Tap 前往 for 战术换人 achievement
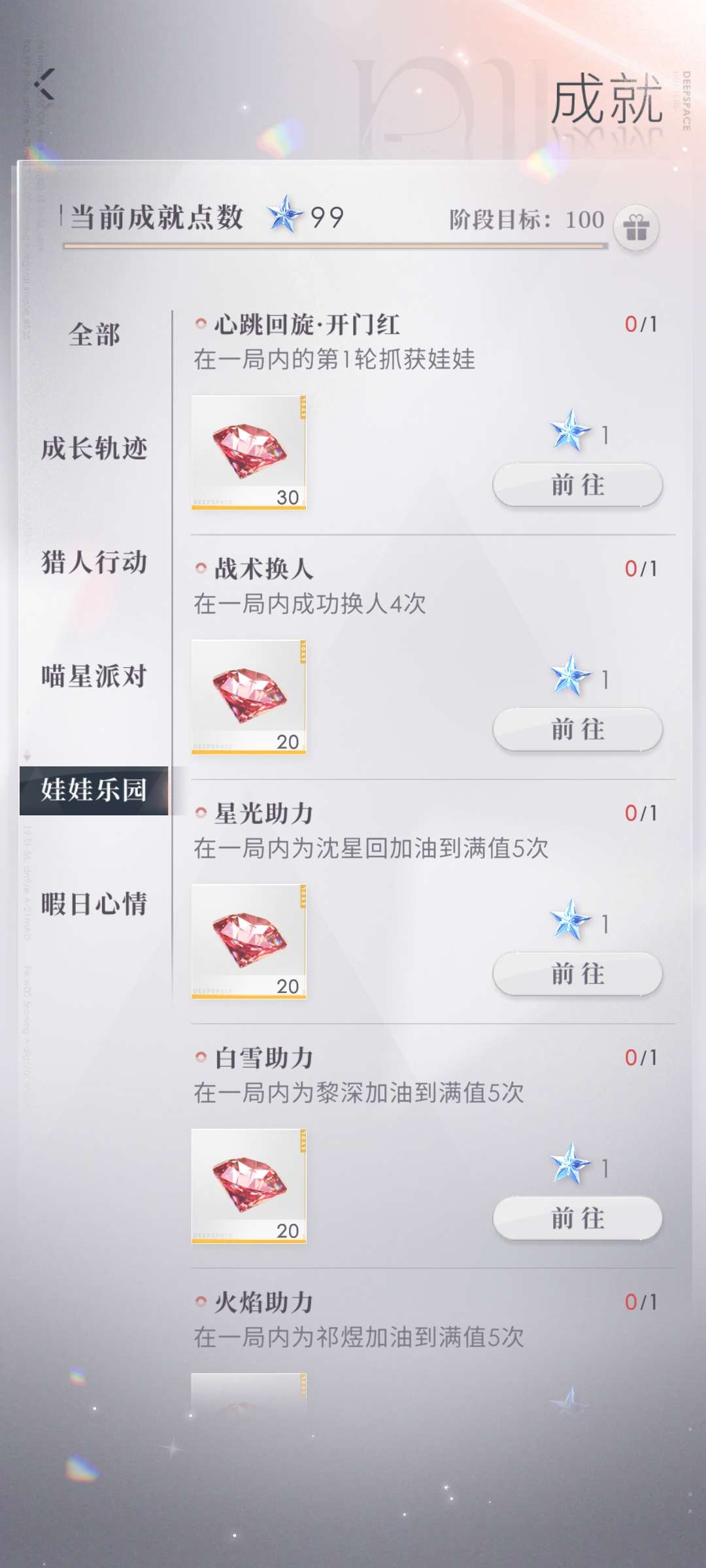Screen dimensions: 706x1568 pyautogui.click(x=577, y=729)
